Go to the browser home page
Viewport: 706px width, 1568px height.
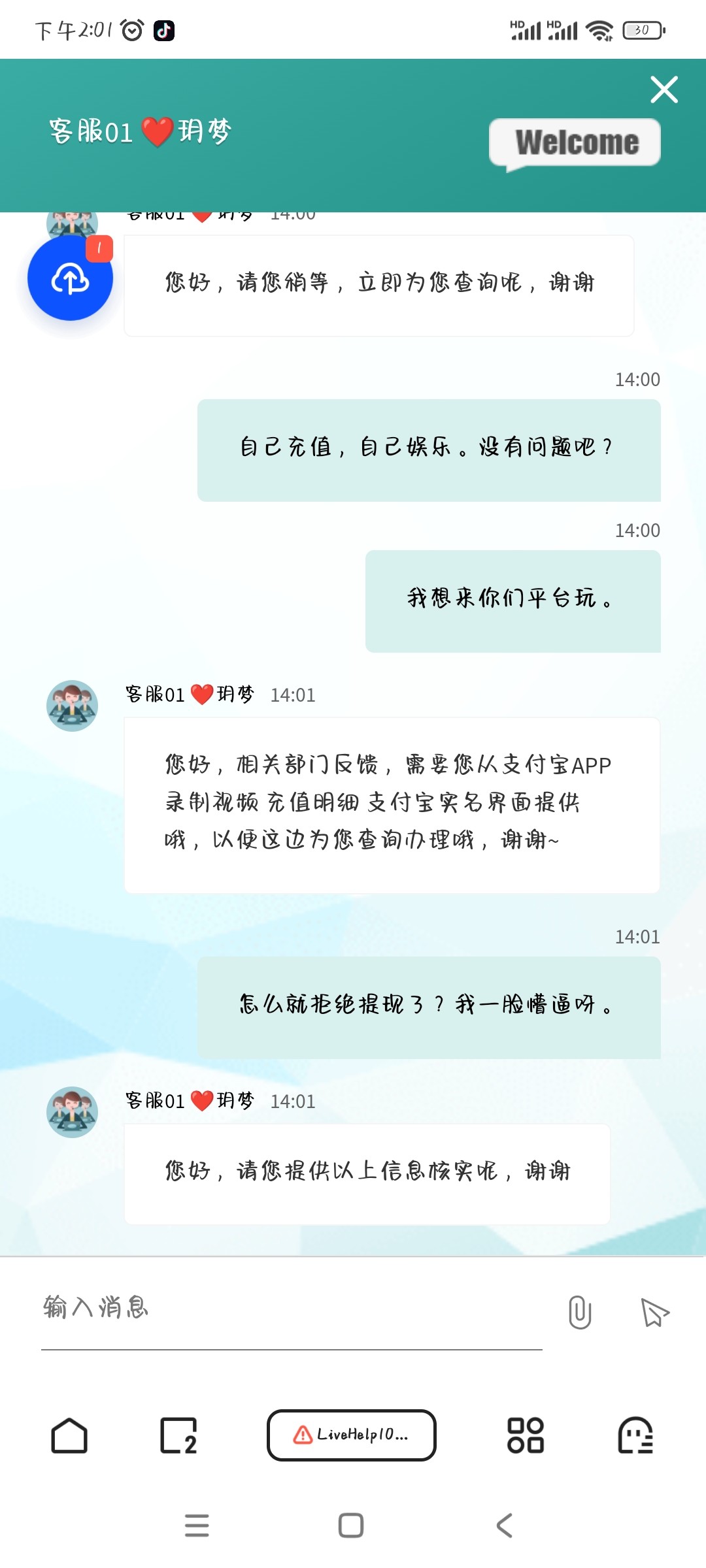[x=69, y=1435]
